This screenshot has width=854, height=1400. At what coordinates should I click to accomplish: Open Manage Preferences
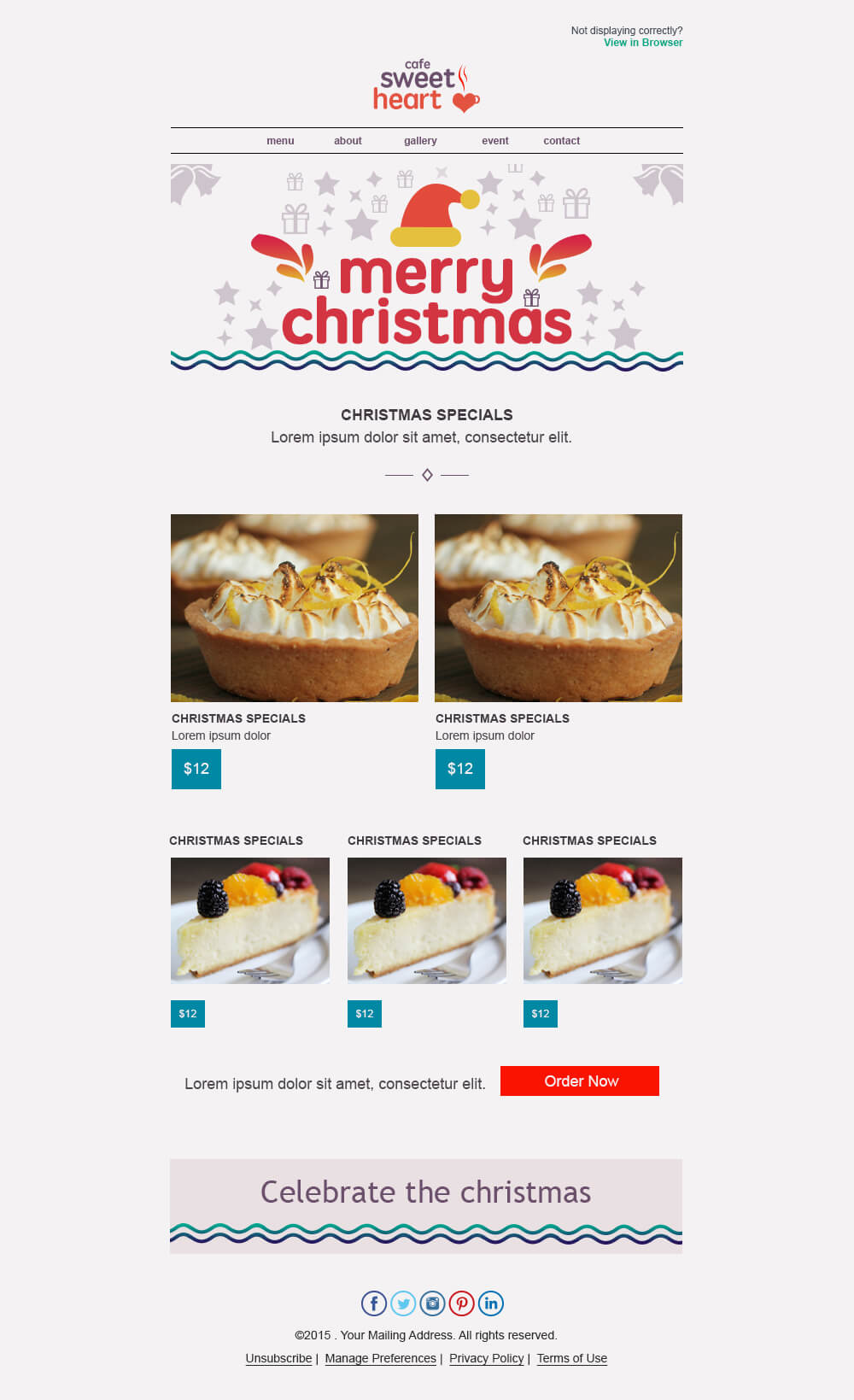(x=380, y=1358)
